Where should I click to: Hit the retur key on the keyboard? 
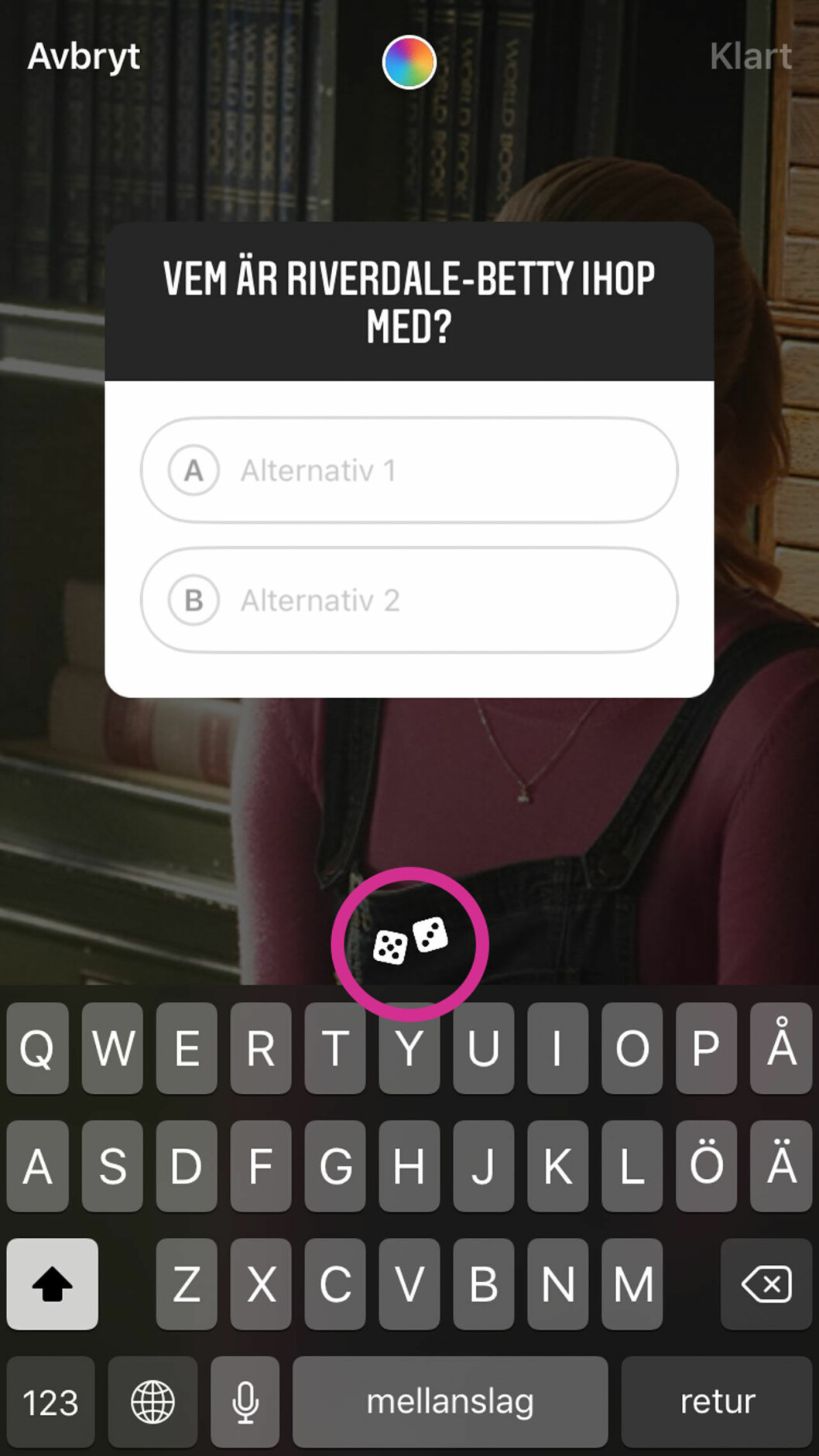[717, 1401]
